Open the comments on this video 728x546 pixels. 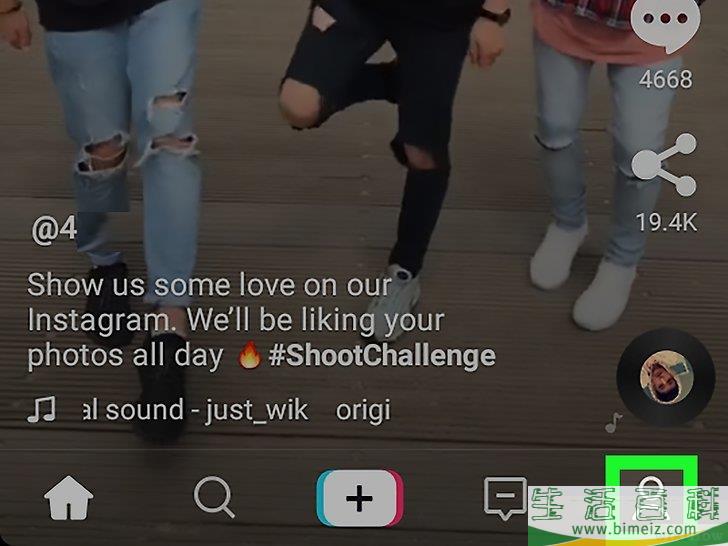click(665, 32)
